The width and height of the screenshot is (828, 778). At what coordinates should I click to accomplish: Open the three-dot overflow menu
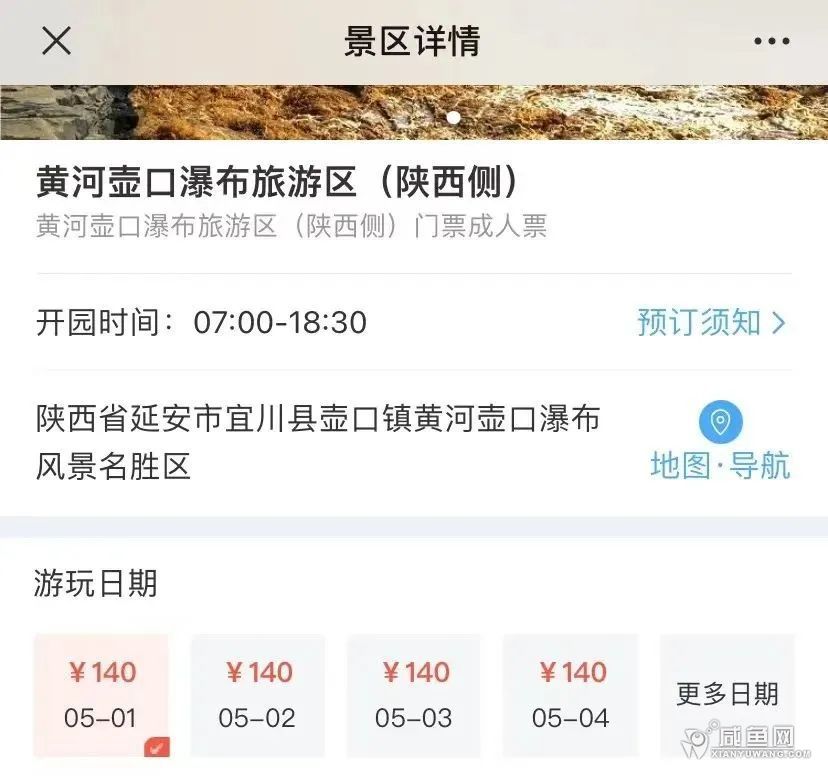tap(771, 41)
